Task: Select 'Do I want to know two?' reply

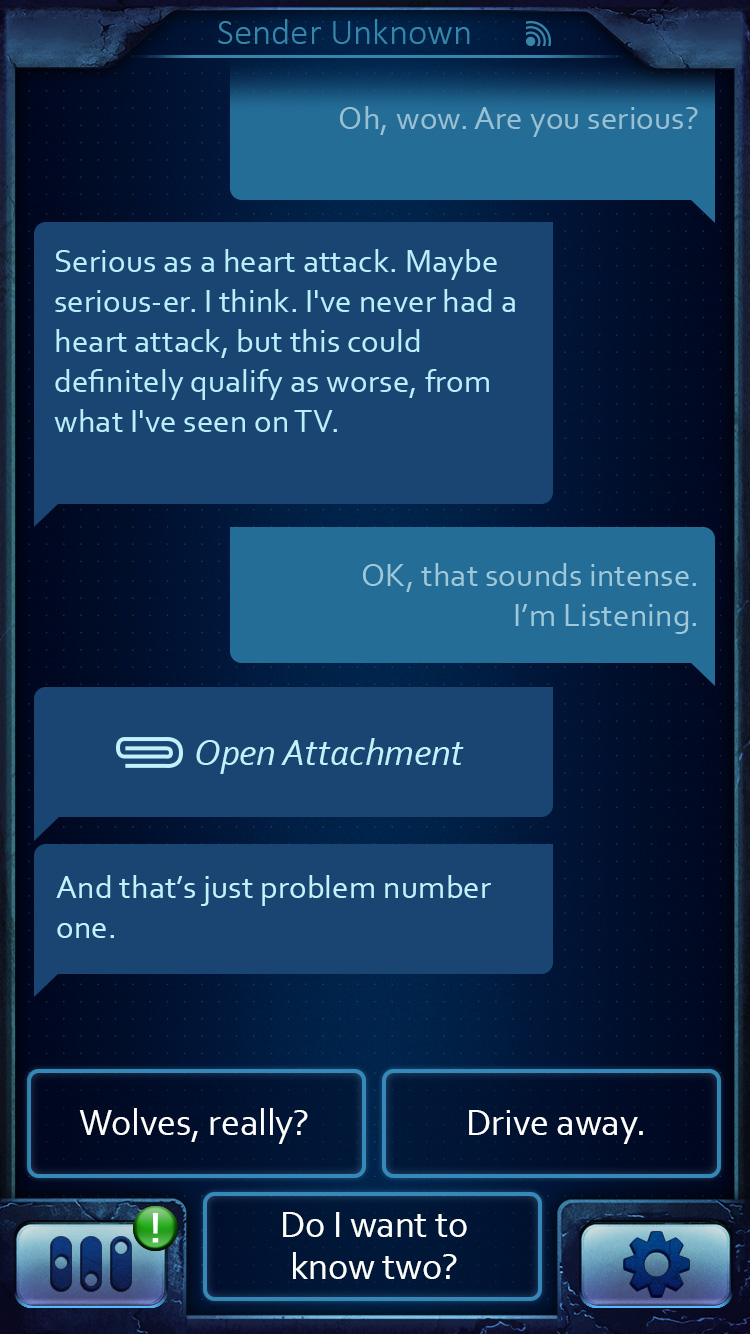Action: 373,1246
